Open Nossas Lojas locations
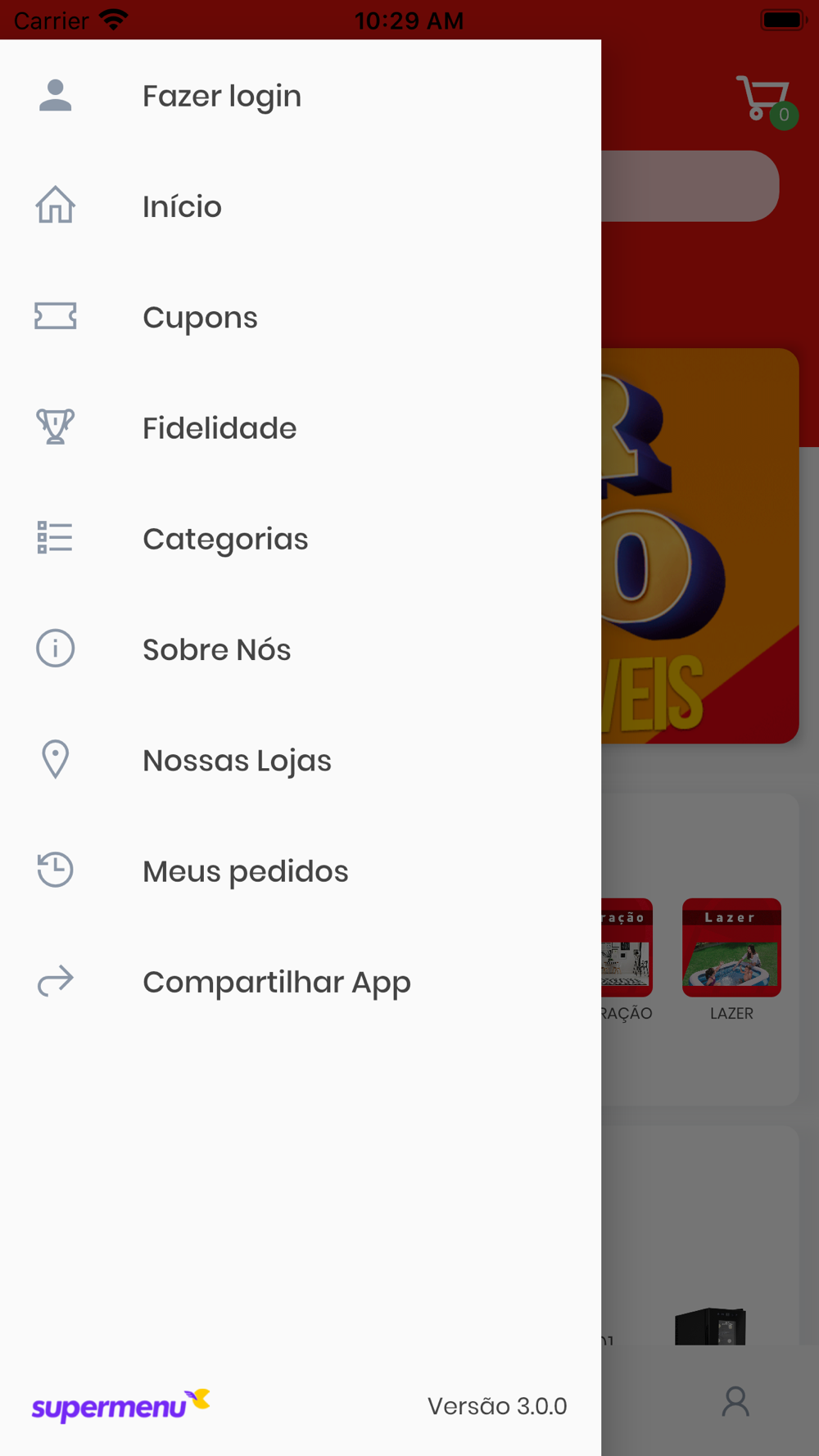This screenshot has height=1456, width=819. [x=301, y=760]
